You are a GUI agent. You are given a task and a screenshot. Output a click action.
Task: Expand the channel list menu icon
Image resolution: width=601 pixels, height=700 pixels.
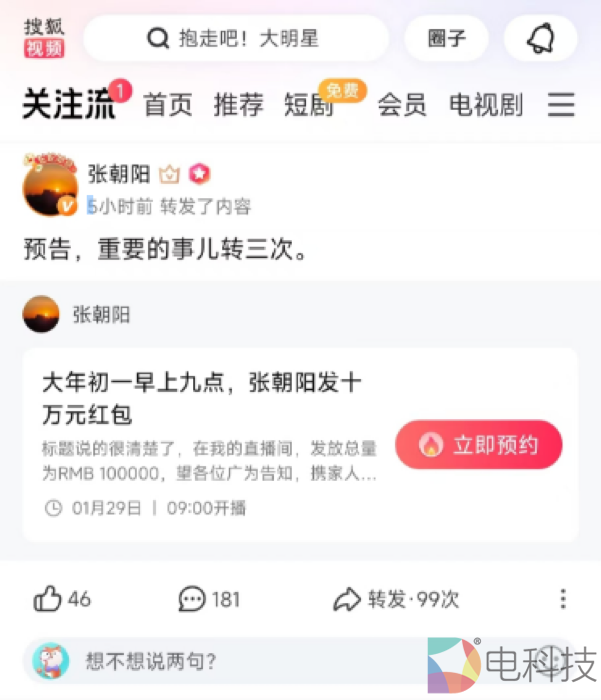click(562, 104)
